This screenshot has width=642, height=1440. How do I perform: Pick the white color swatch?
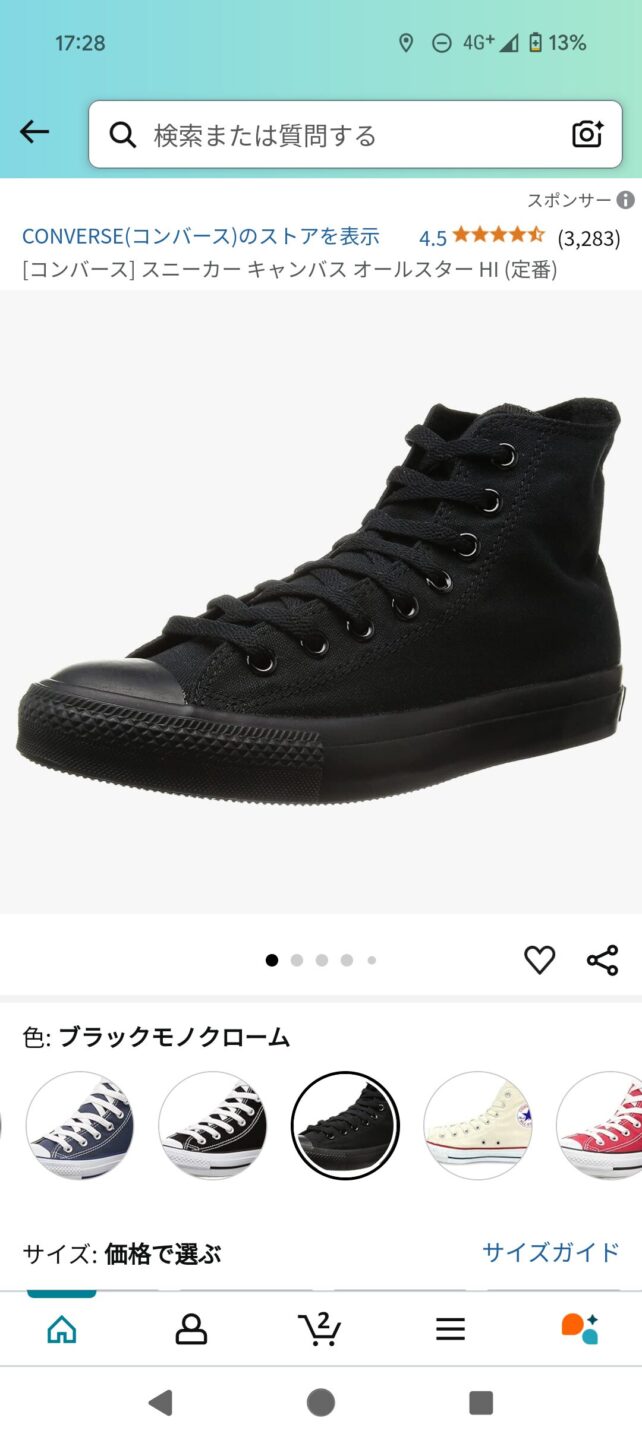pos(477,1126)
